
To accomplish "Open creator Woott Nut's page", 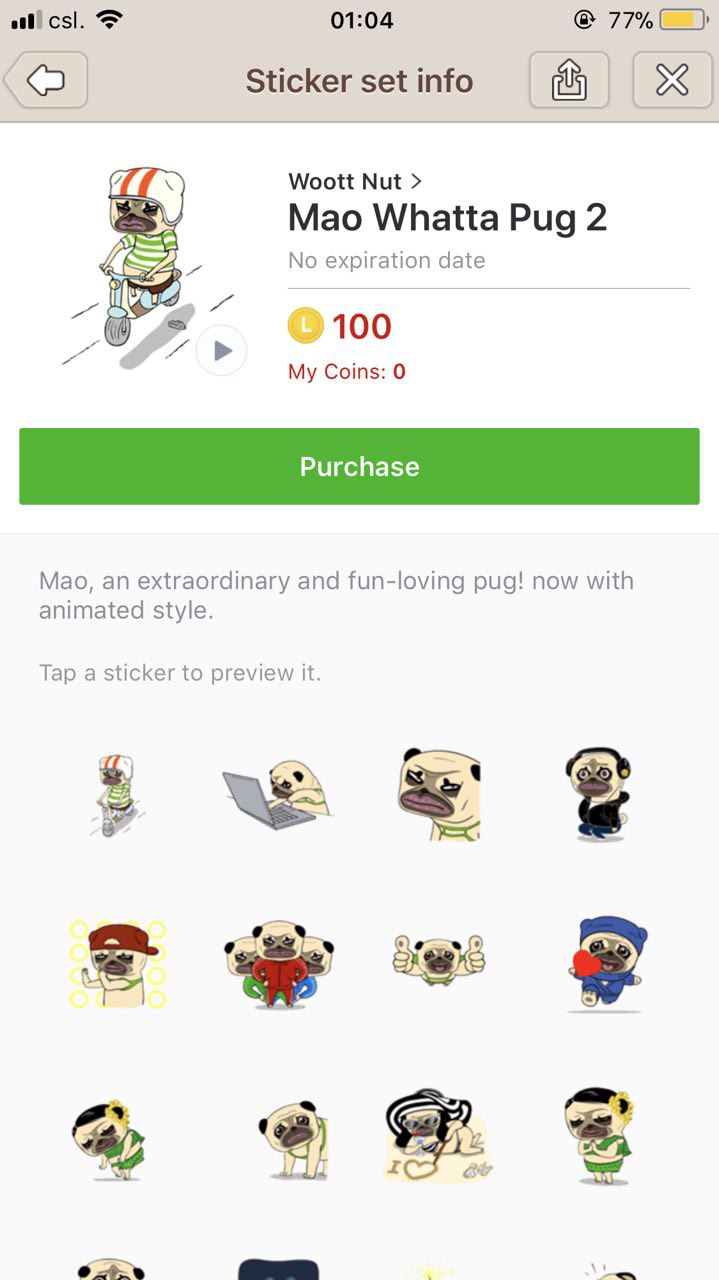I will click(x=355, y=182).
